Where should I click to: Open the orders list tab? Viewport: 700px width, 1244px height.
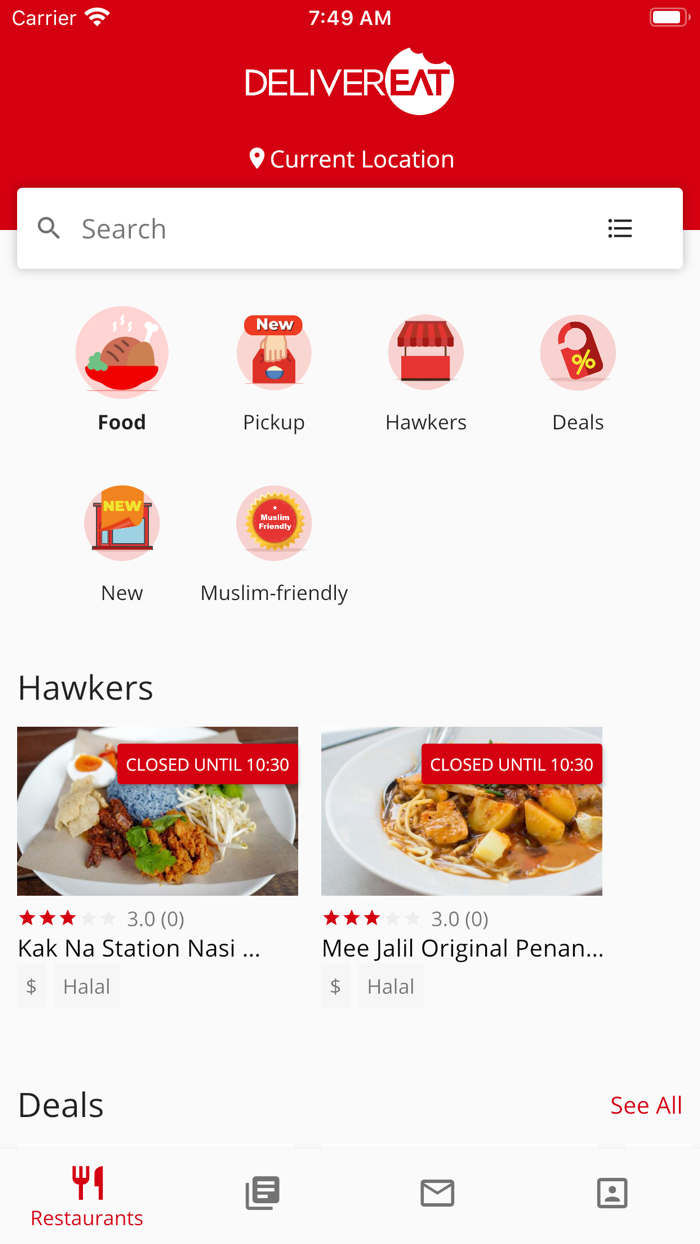point(262,1193)
